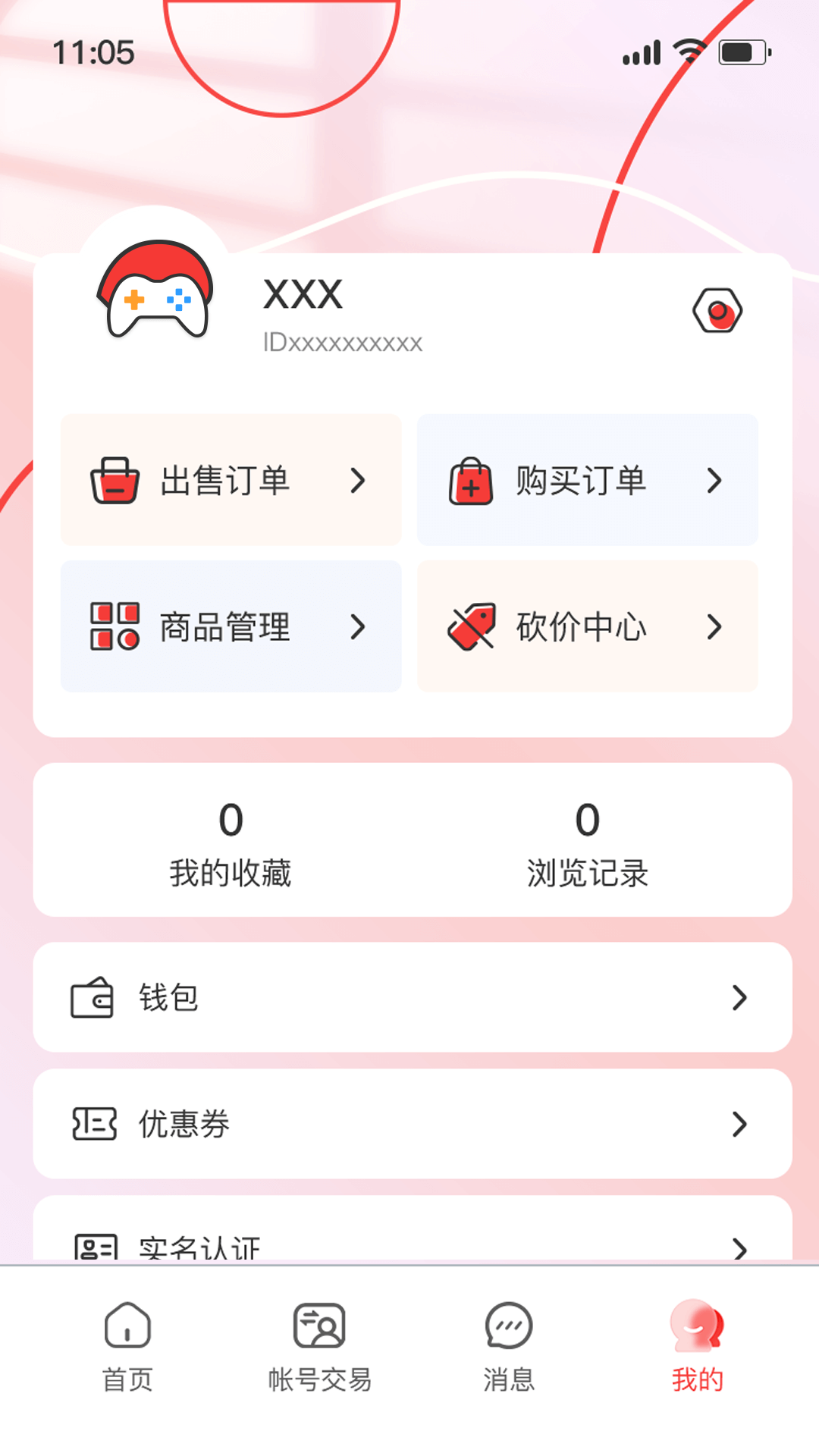Viewport: 819px width, 1456px height.
Task: Click the 购买订单 shopping bag icon
Action: [472, 479]
